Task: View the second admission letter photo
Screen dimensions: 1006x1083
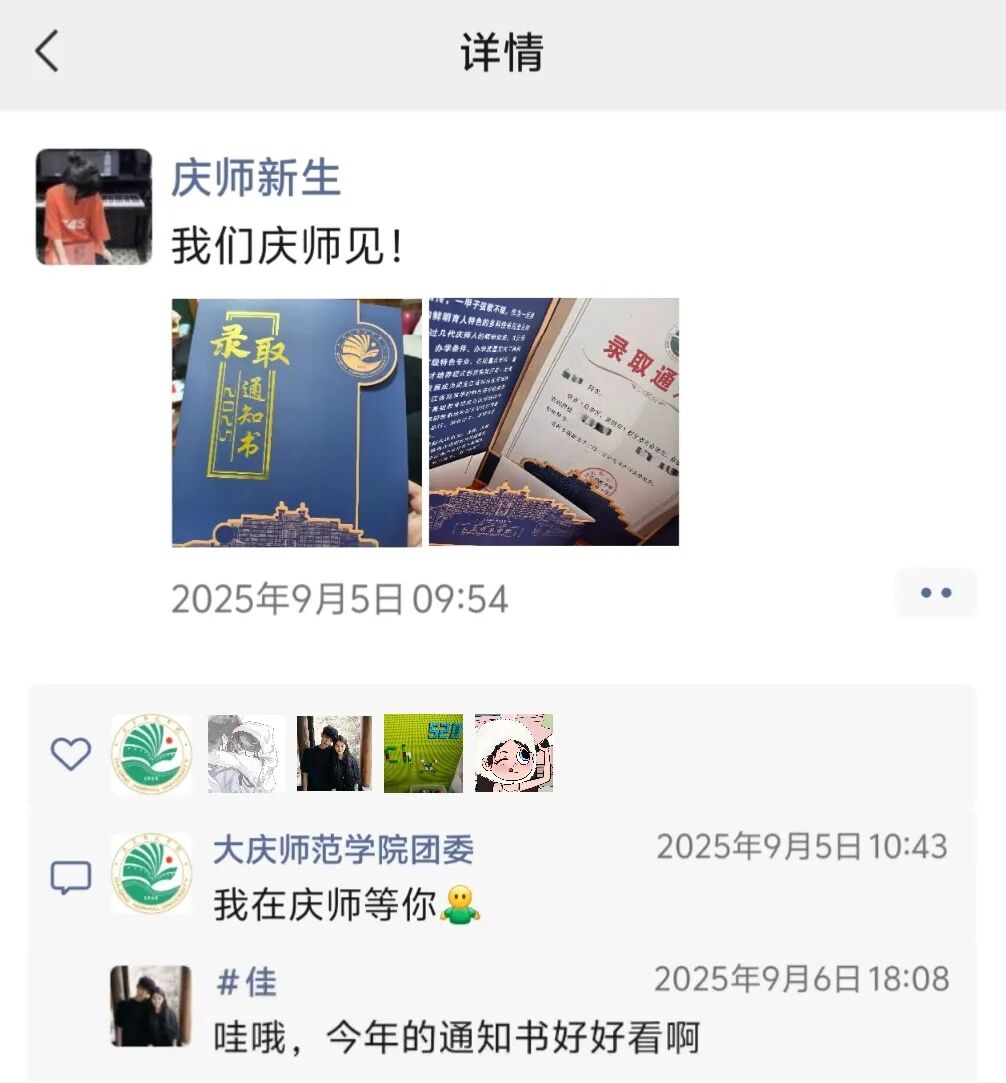Action: 554,422
